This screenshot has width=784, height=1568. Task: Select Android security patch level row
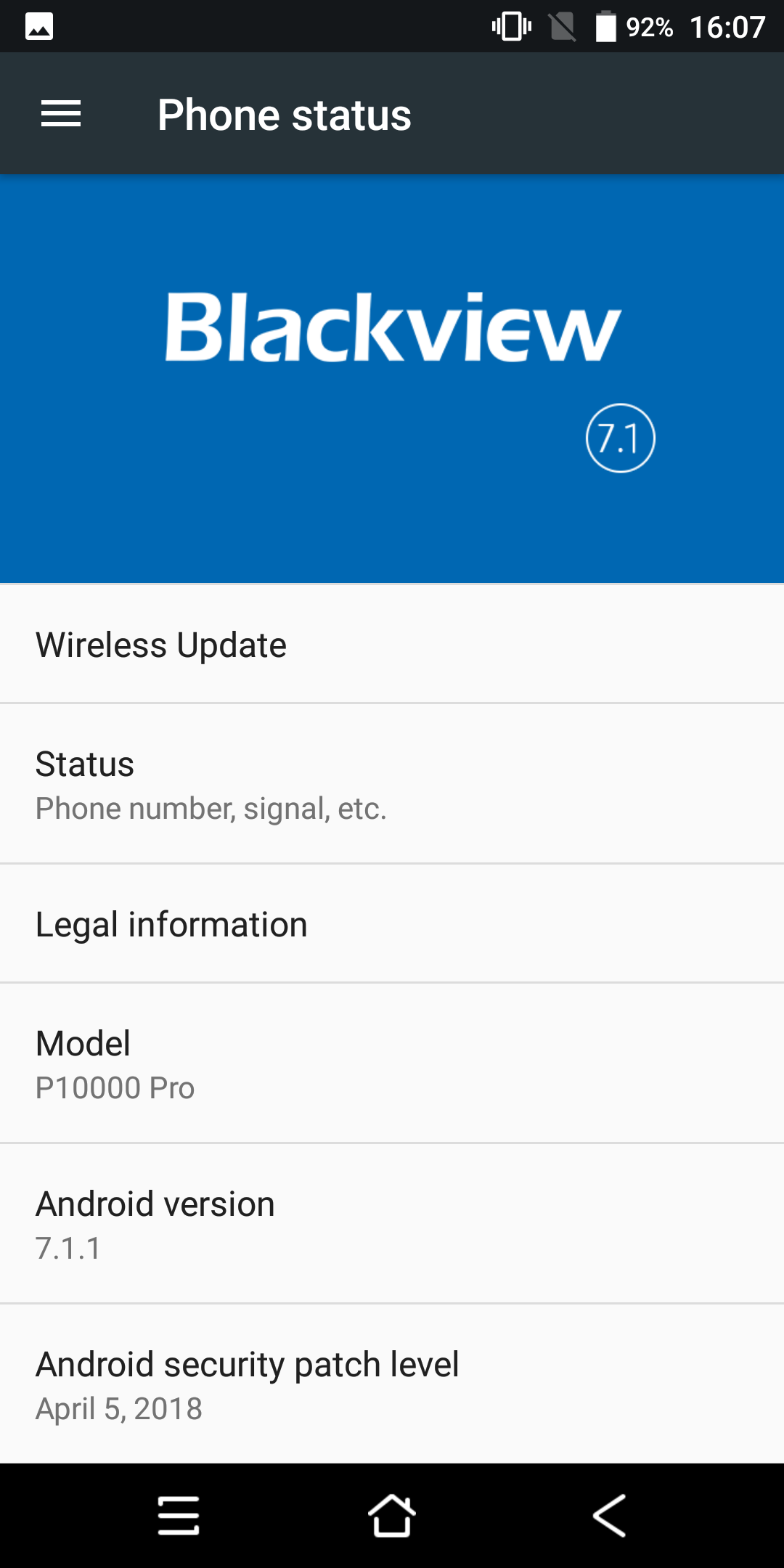[x=392, y=1384]
